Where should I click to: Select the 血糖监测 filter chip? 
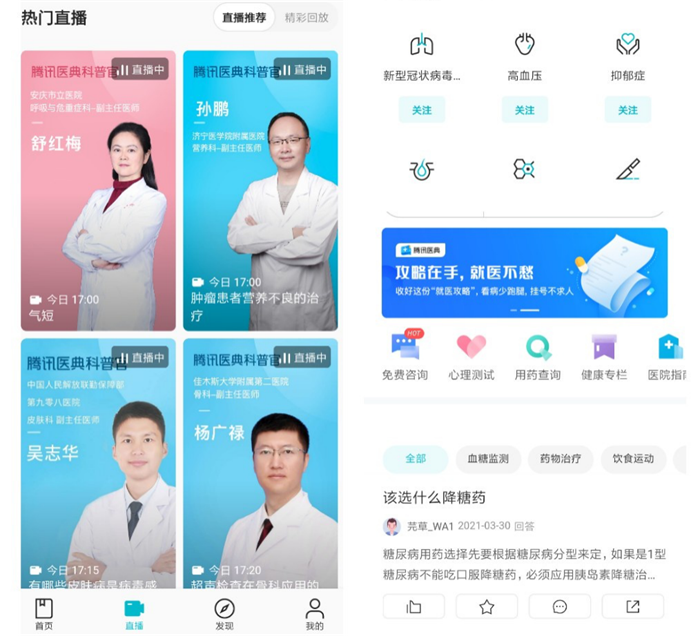pyautogui.click(x=488, y=459)
